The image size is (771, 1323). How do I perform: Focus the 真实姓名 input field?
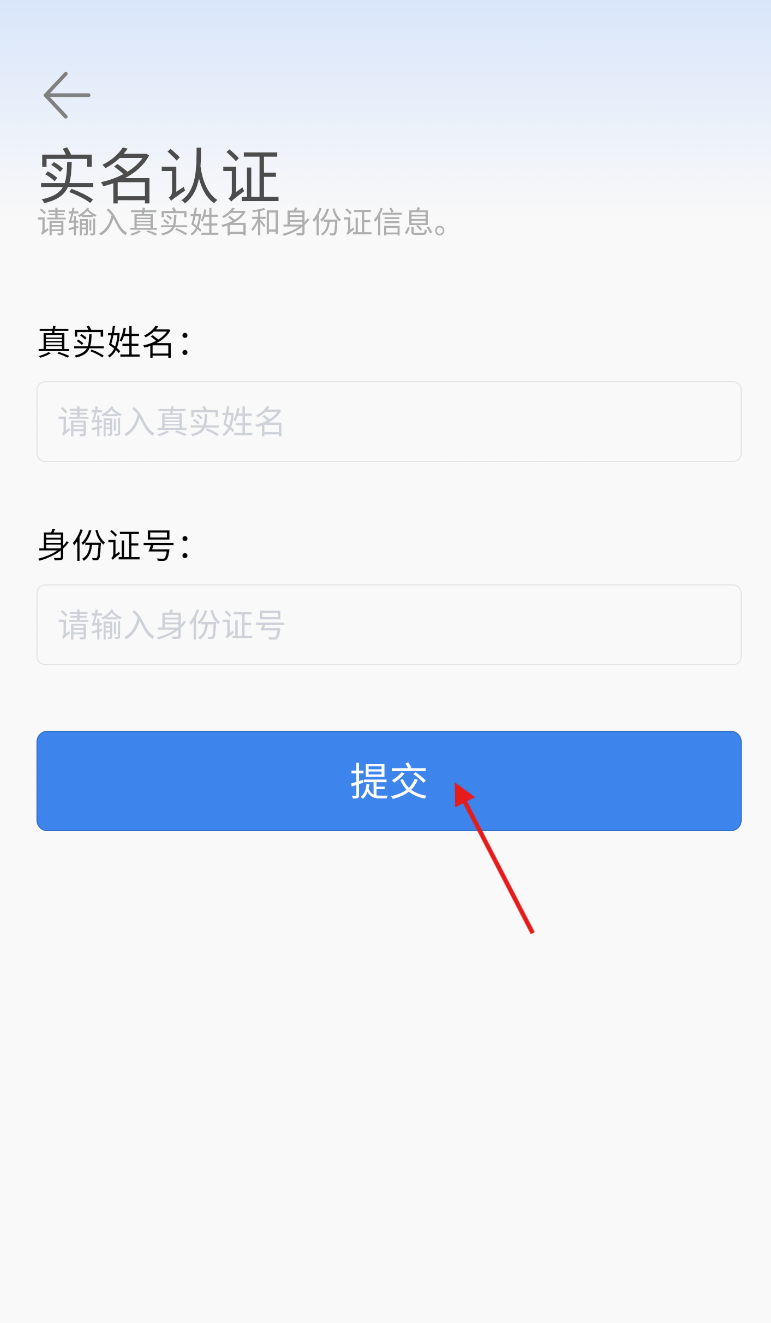[x=389, y=421]
